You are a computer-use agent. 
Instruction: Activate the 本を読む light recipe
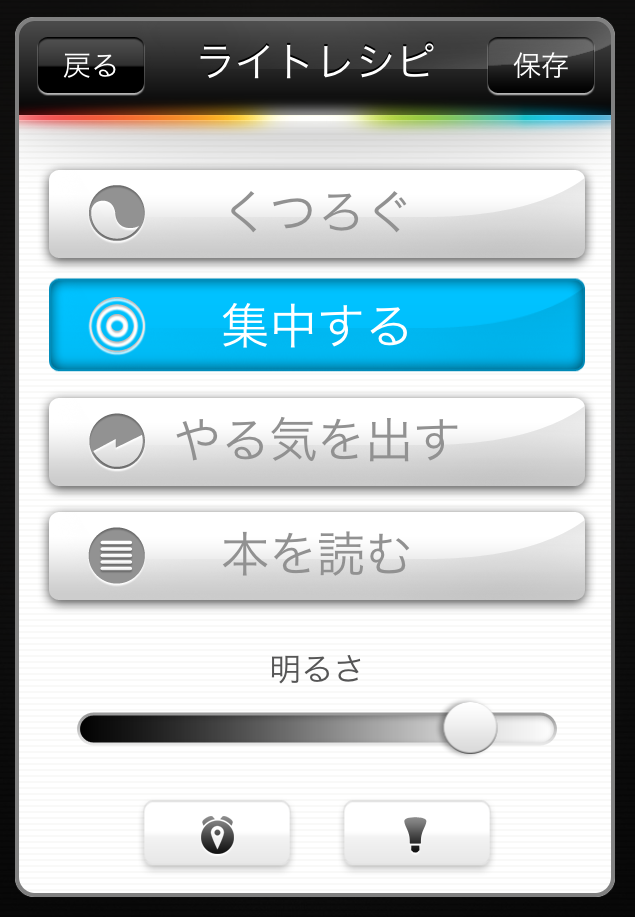point(317,555)
